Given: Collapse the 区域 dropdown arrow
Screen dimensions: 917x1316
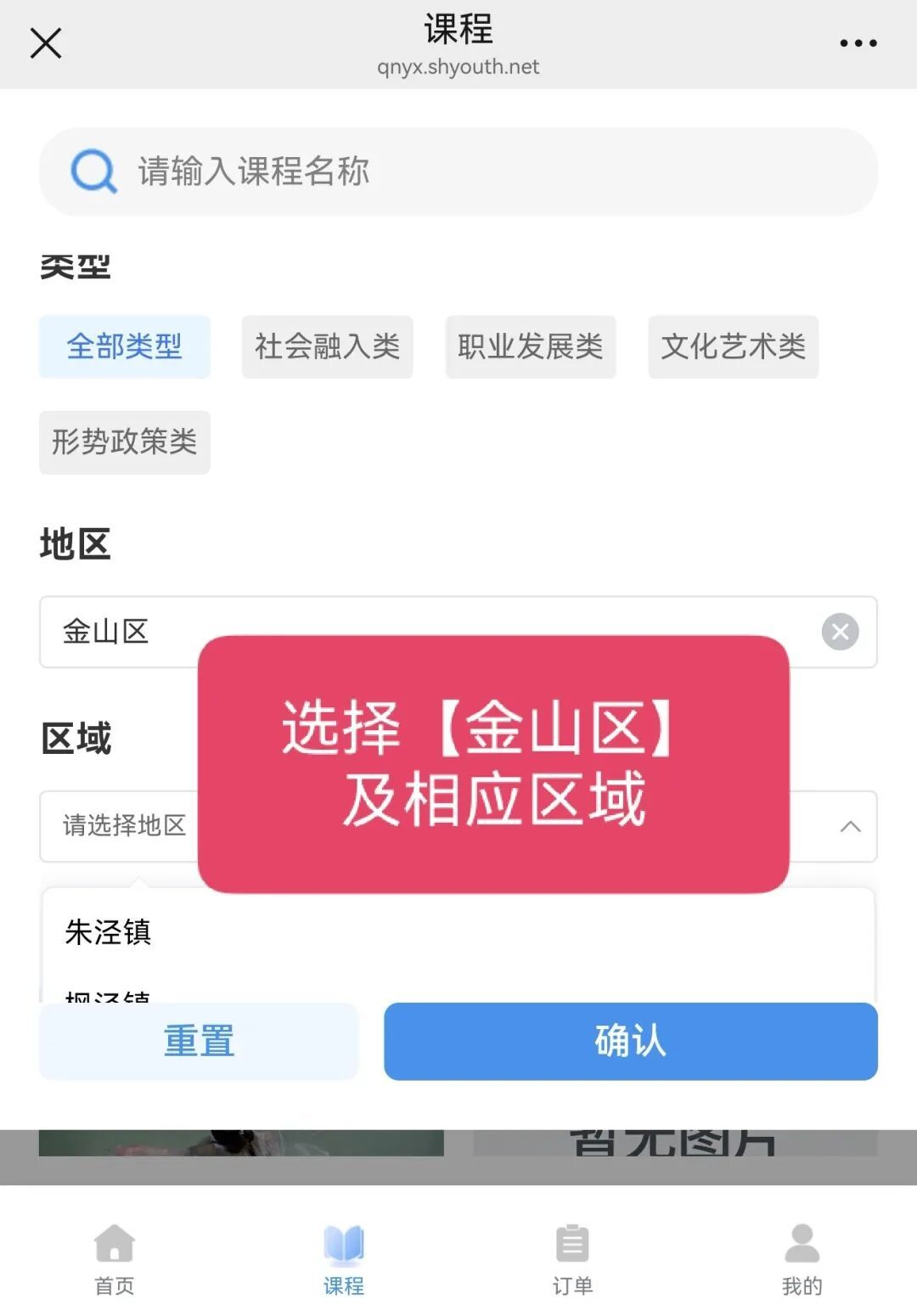Looking at the screenshot, I should coord(850,826).
